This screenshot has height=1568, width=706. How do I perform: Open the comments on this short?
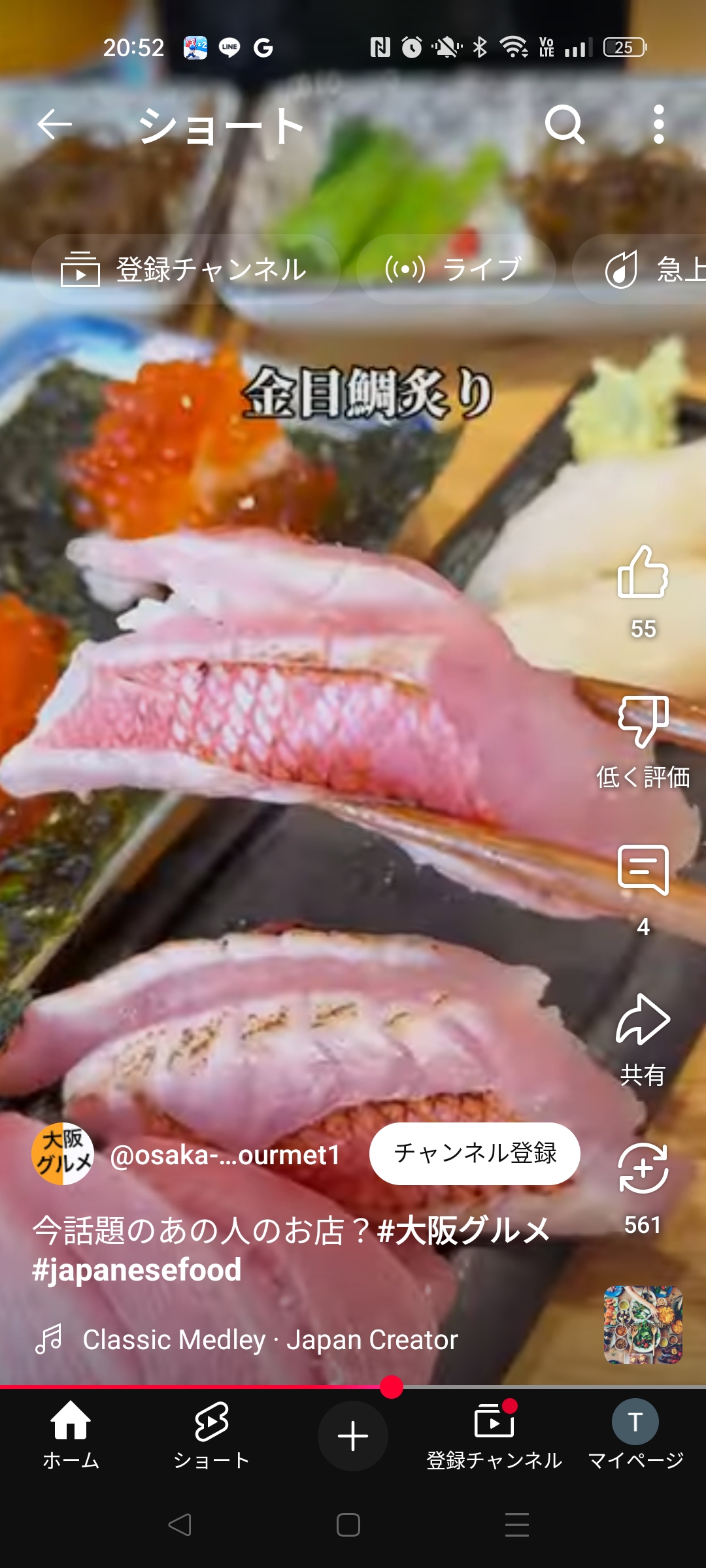[x=643, y=870]
